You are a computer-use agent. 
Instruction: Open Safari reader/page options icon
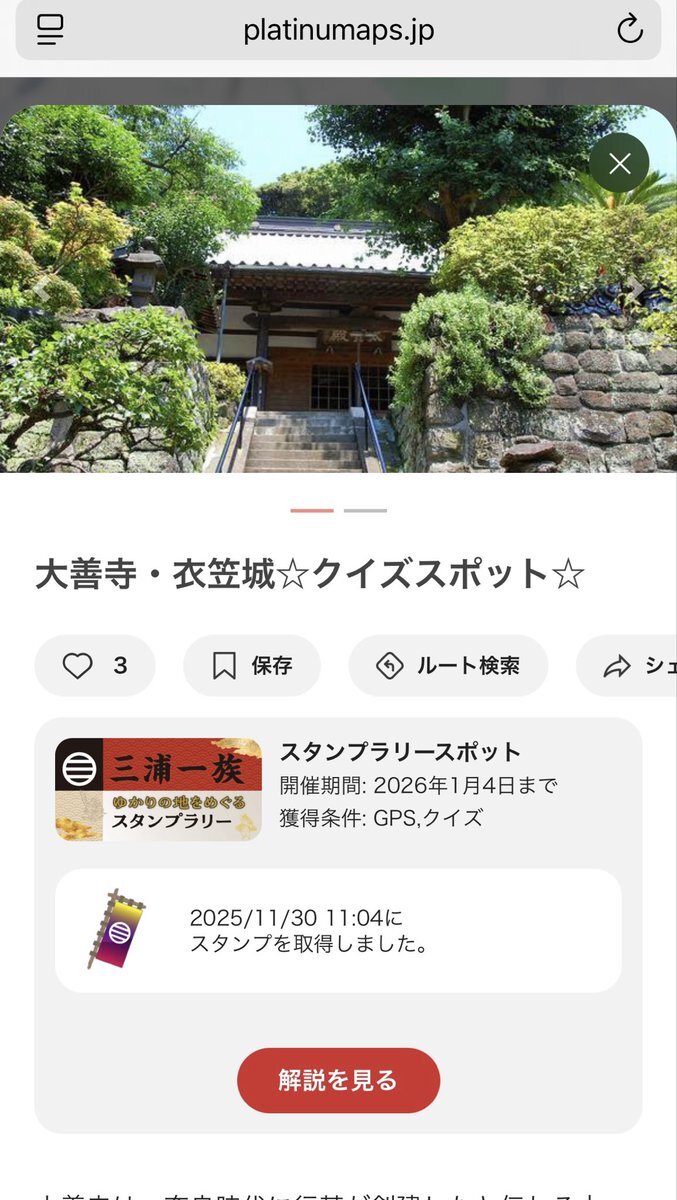(50, 30)
